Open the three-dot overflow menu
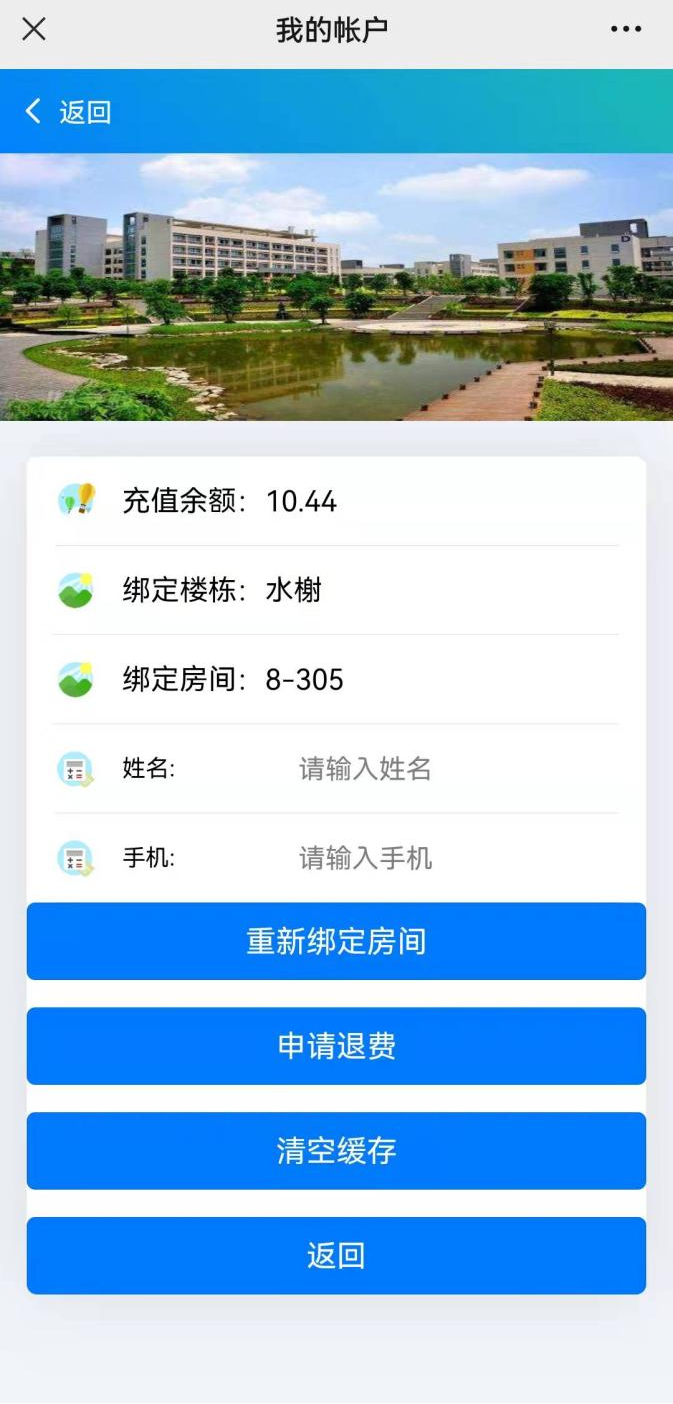This screenshot has height=1404, width=673. [626, 29]
